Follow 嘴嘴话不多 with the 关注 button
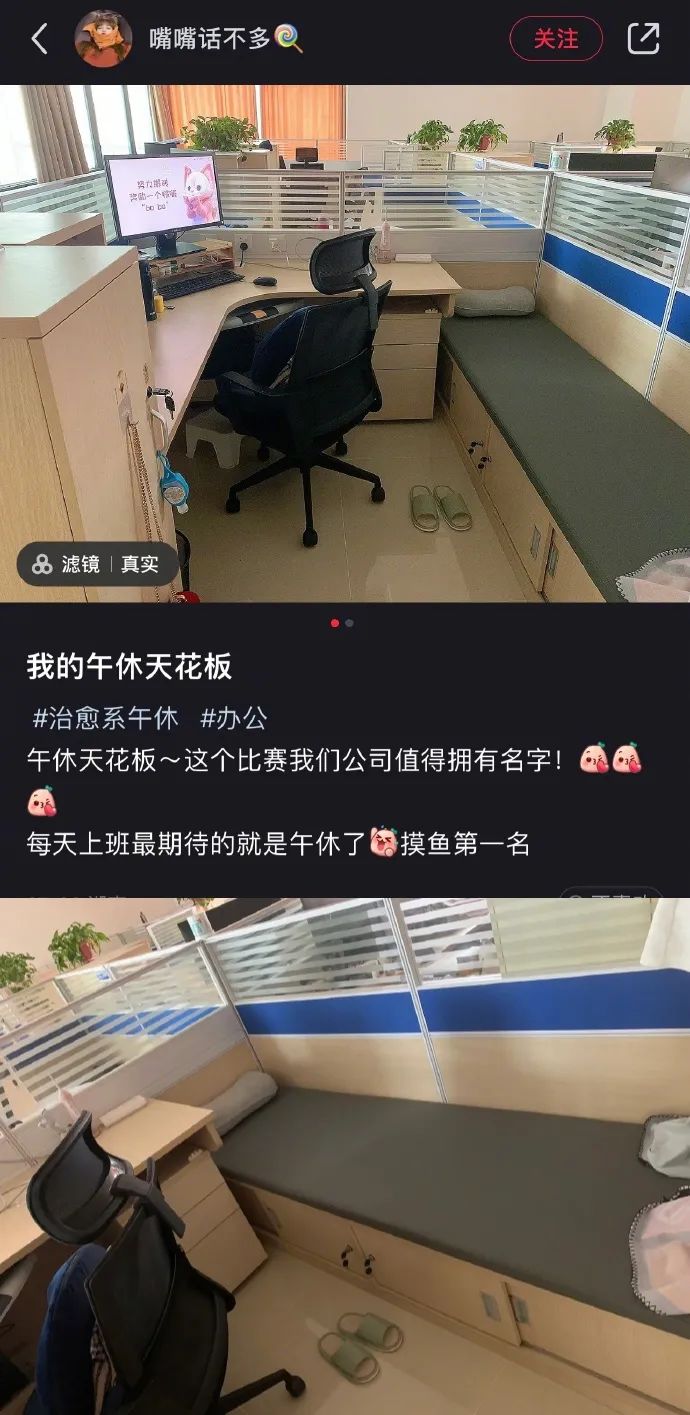 pyautogui.click(x=556, y=39)
